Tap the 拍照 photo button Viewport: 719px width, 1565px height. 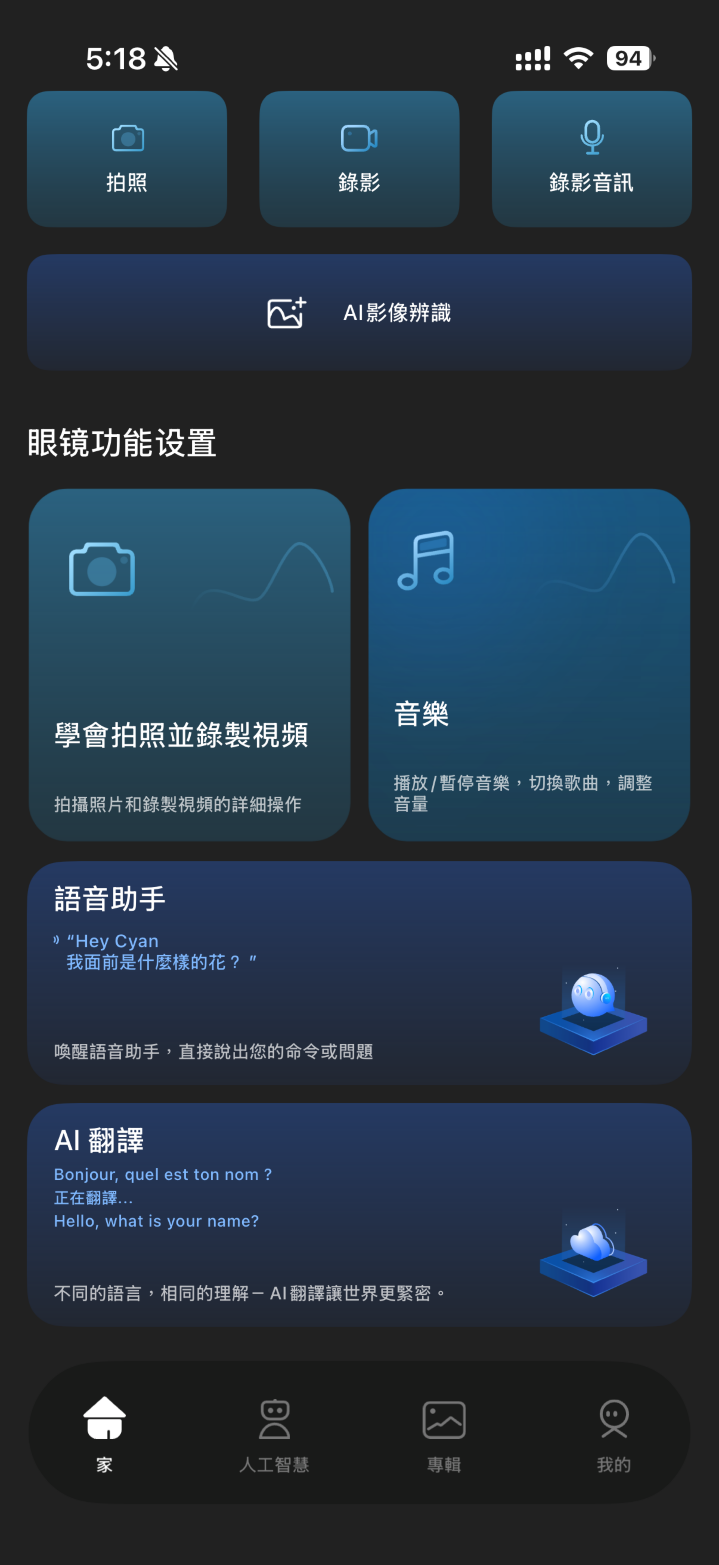(x=127, y=159)
